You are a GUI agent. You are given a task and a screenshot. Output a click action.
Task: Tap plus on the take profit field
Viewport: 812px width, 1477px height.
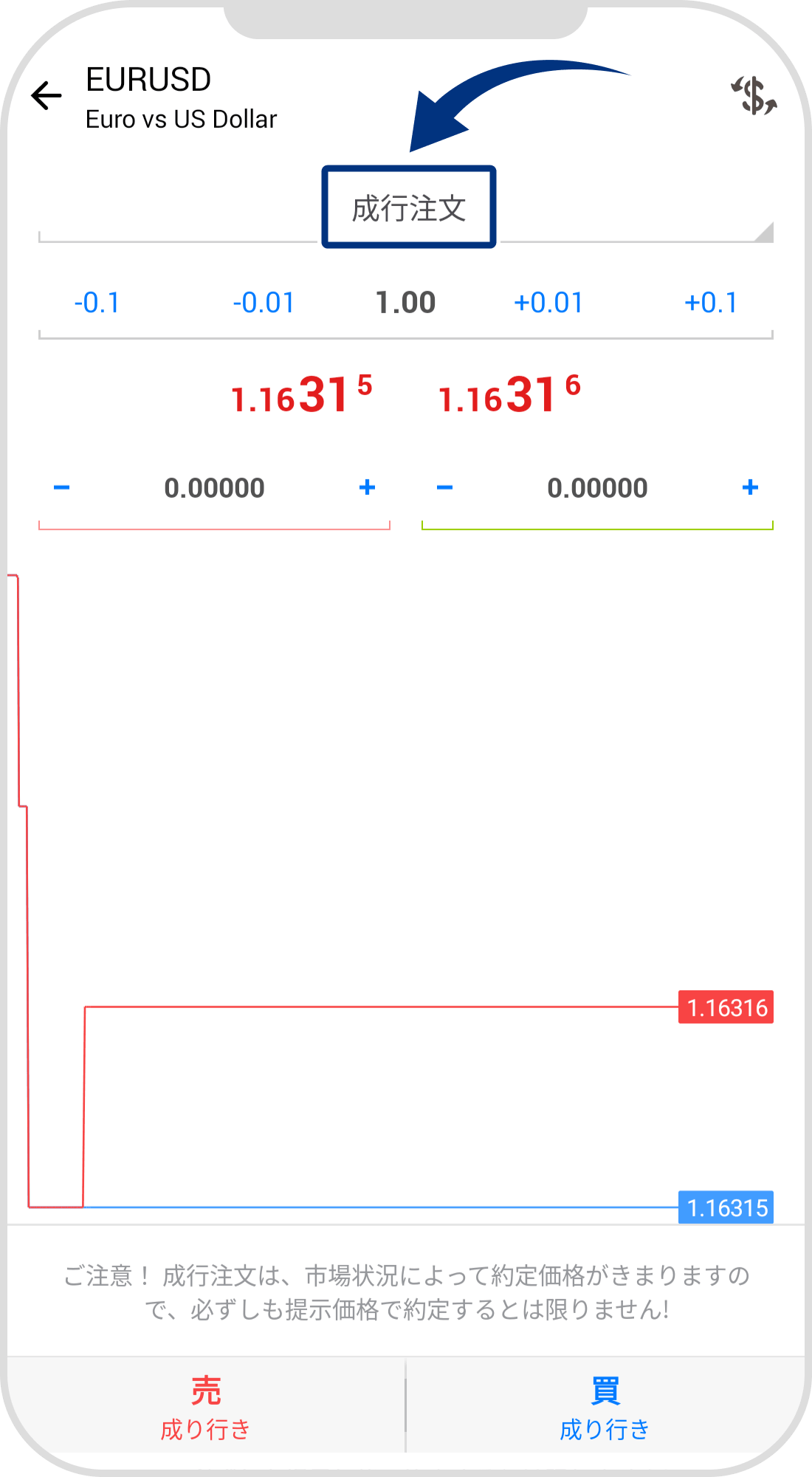pos(750,487)
